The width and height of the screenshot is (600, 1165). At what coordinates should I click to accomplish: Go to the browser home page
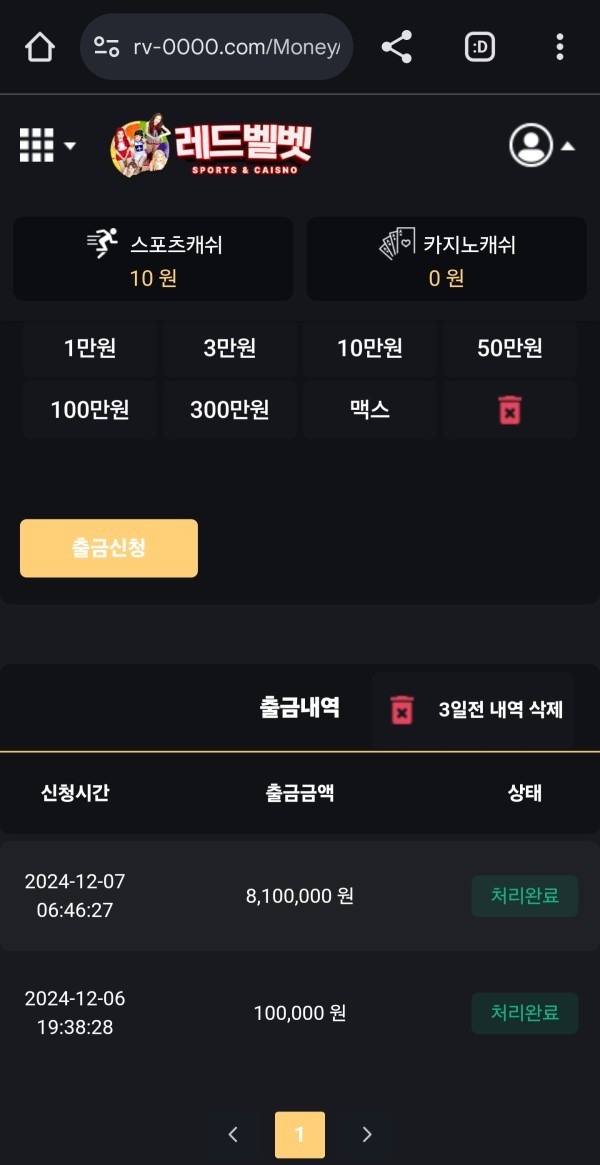point(39,47)
